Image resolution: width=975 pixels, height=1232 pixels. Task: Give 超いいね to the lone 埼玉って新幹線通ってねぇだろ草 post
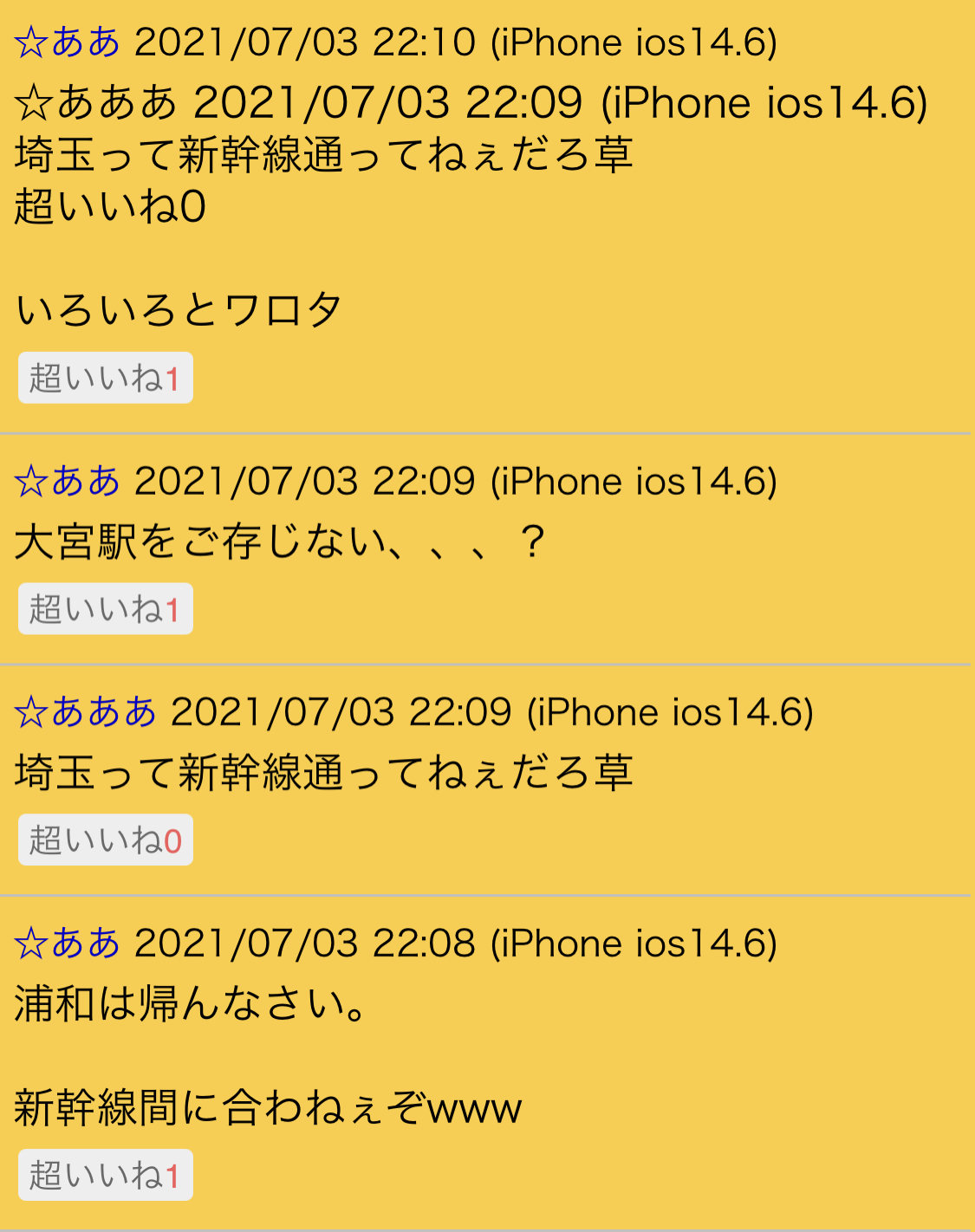click(x=105, y=840)
